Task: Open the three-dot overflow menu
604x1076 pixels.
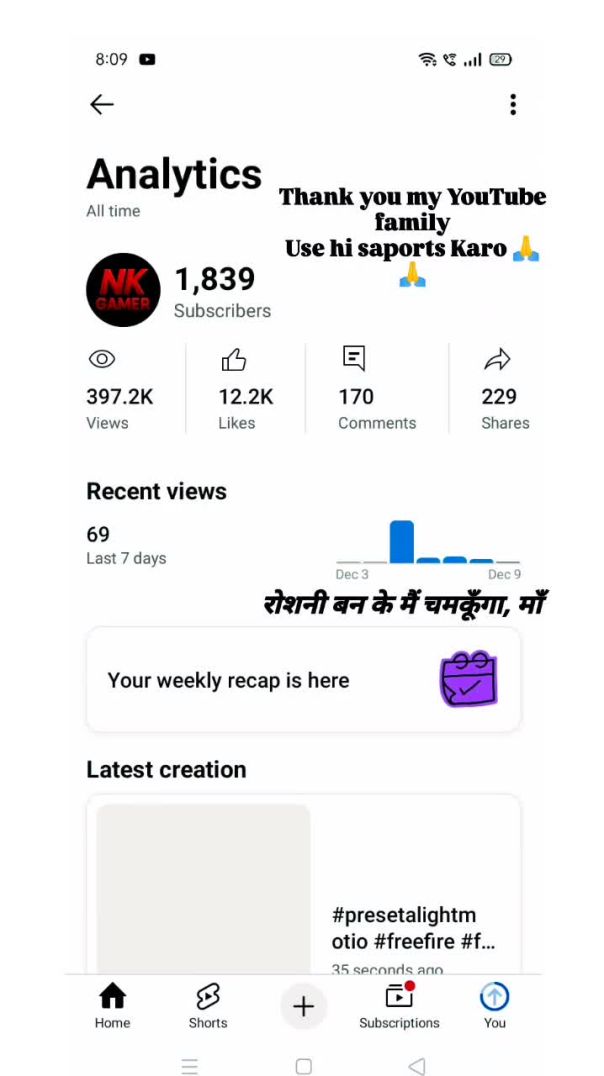Action: coord(513,104)
